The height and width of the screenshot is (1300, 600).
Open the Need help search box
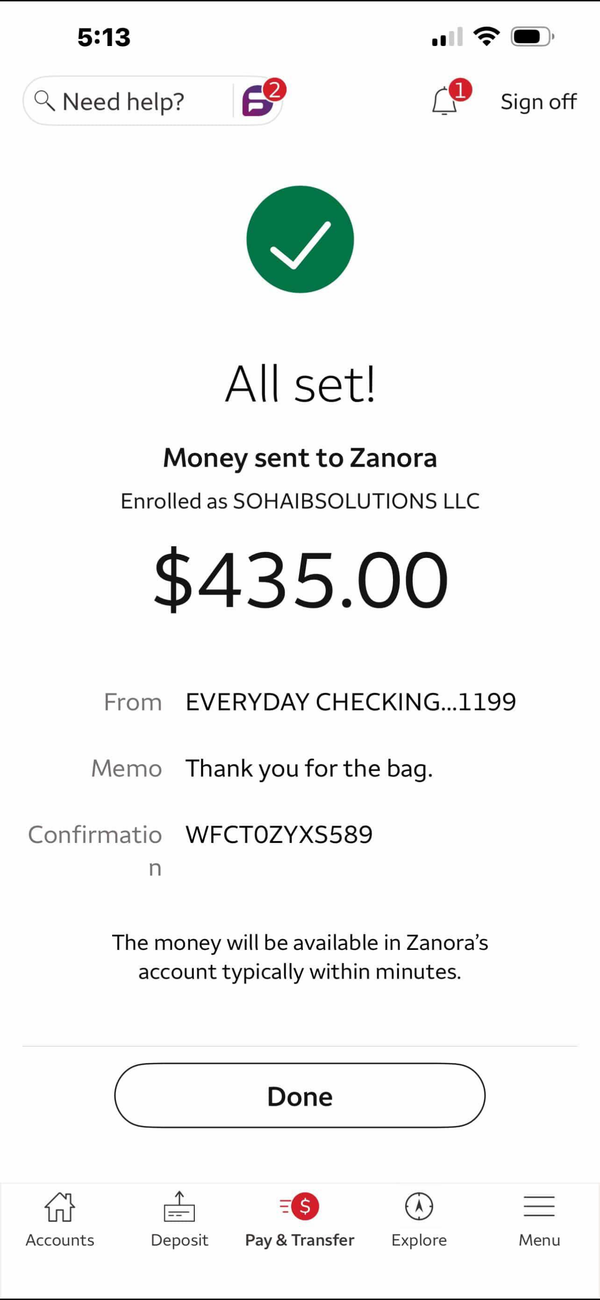[127, 101]
